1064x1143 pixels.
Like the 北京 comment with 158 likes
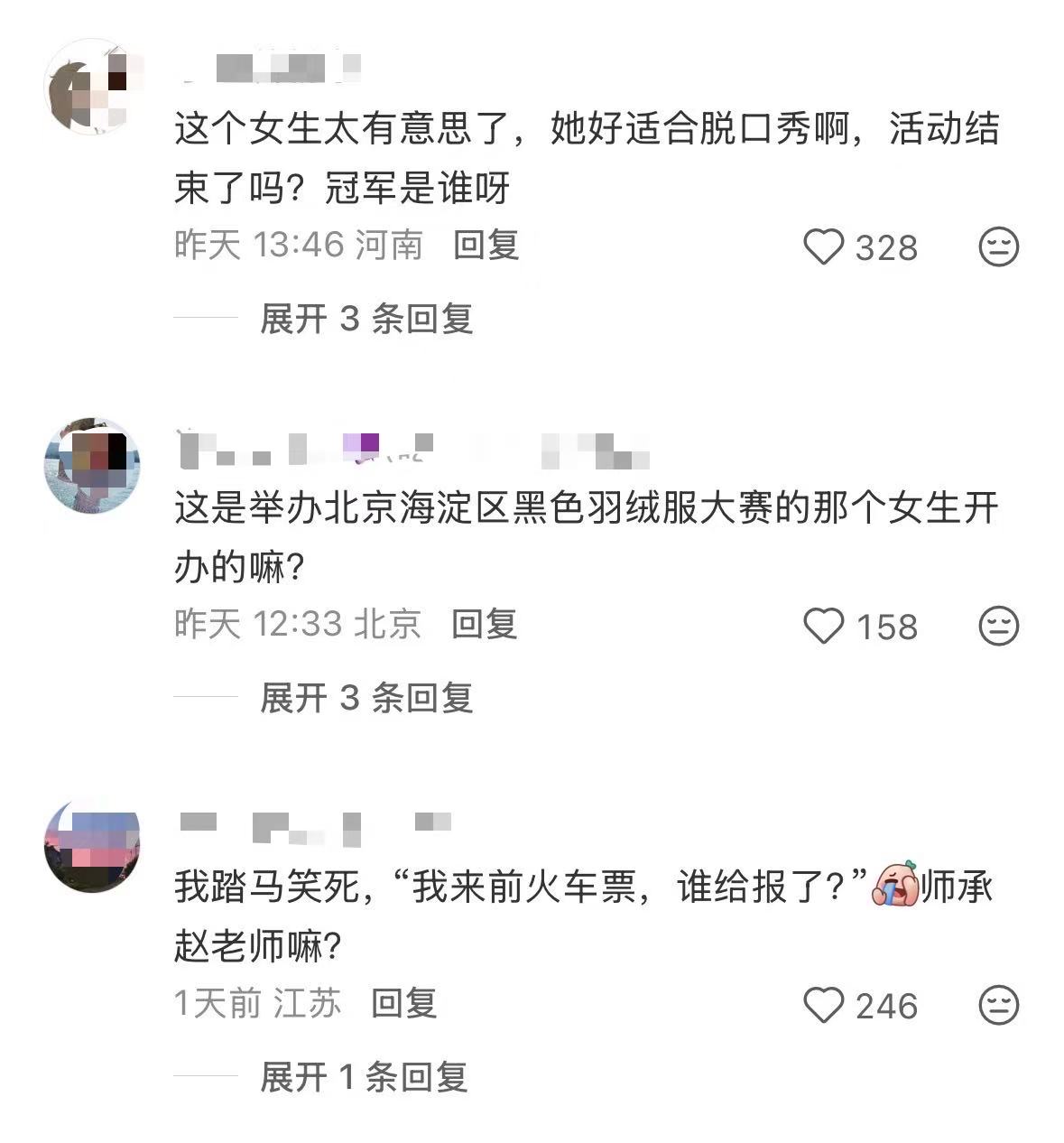click(823, 626)
